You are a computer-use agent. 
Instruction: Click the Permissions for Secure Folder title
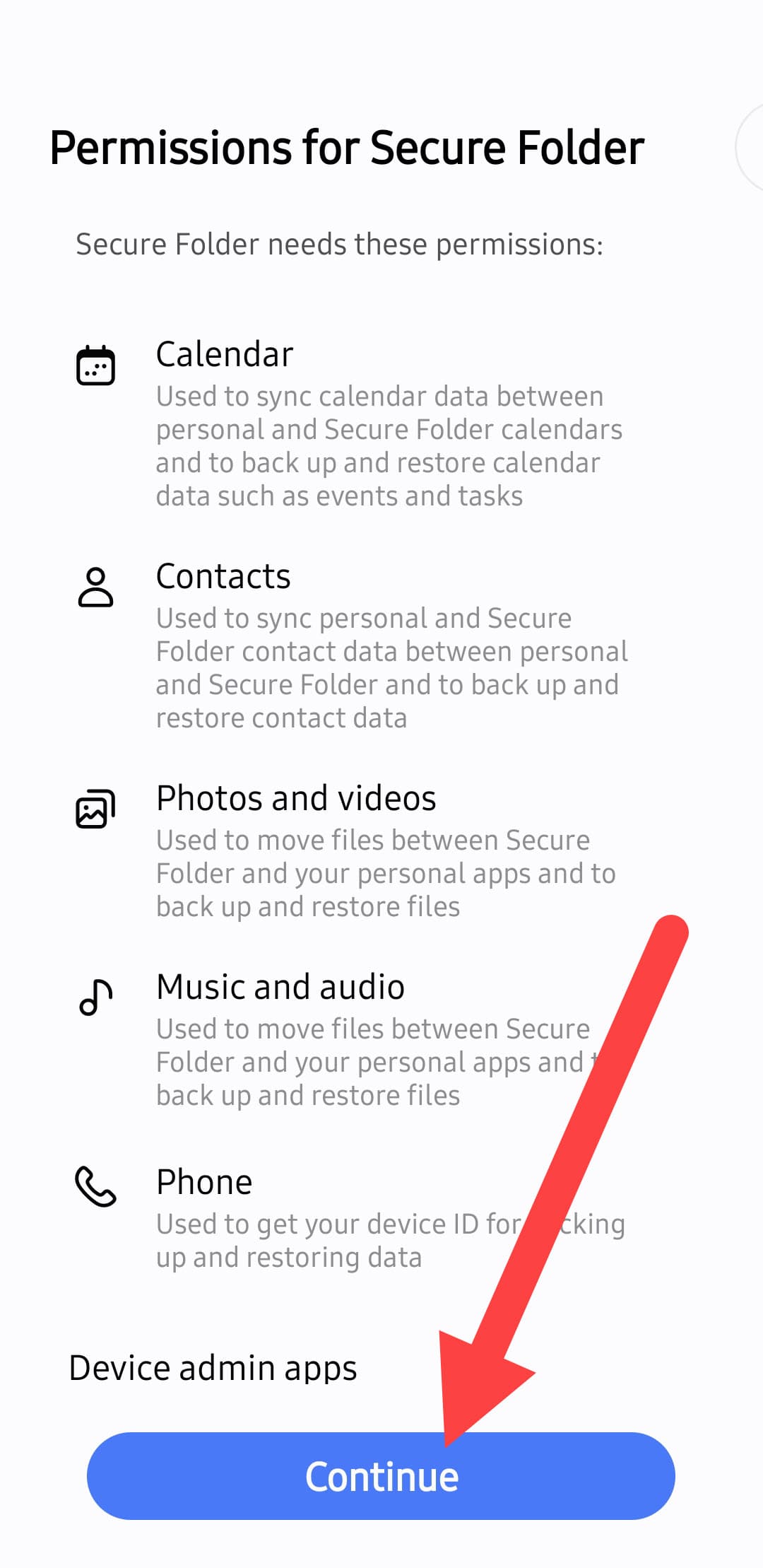[x=347, y=147]
